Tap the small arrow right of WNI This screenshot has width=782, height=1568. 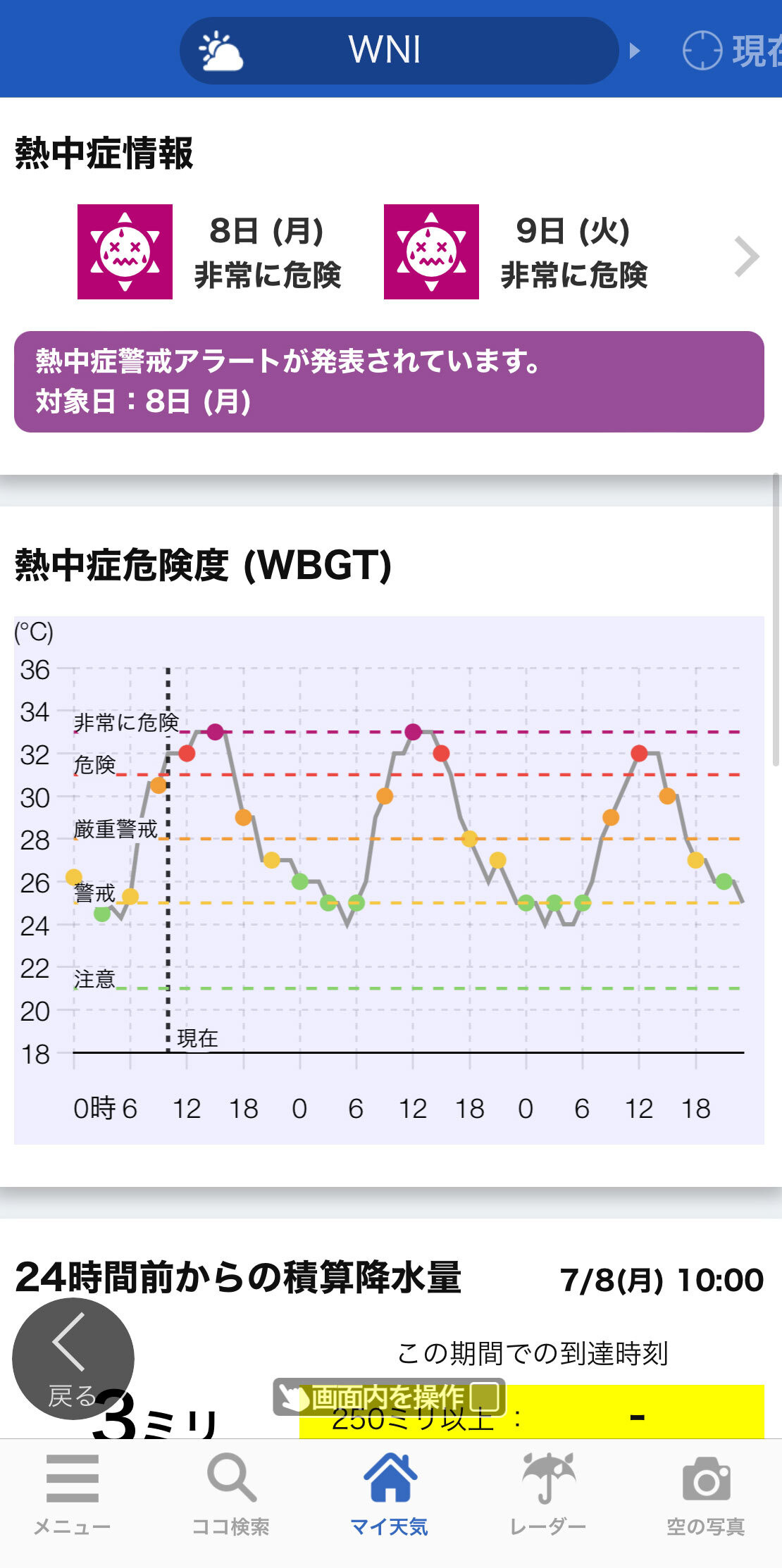coord(635,51)
